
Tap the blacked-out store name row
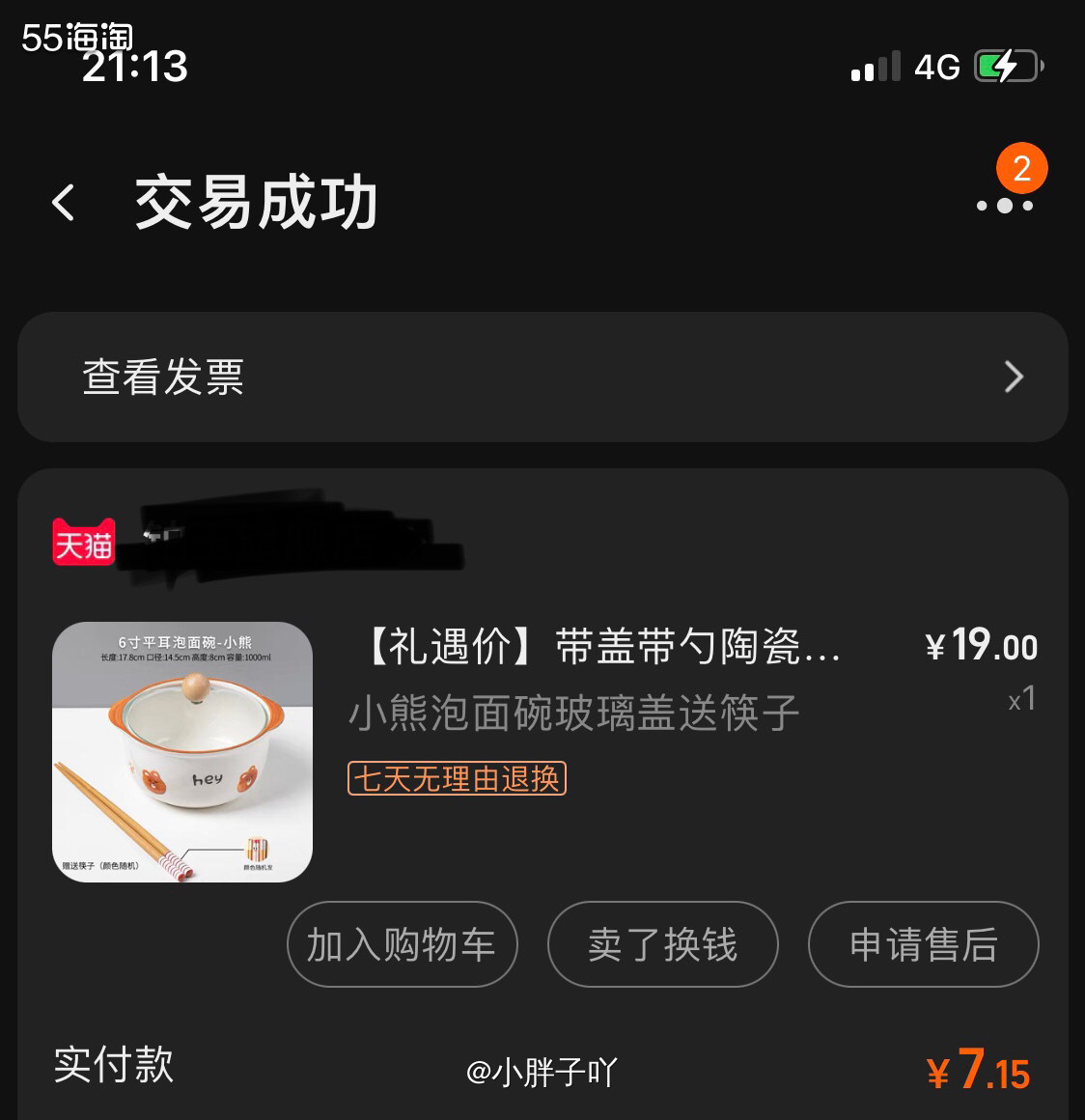click(299, 541)
